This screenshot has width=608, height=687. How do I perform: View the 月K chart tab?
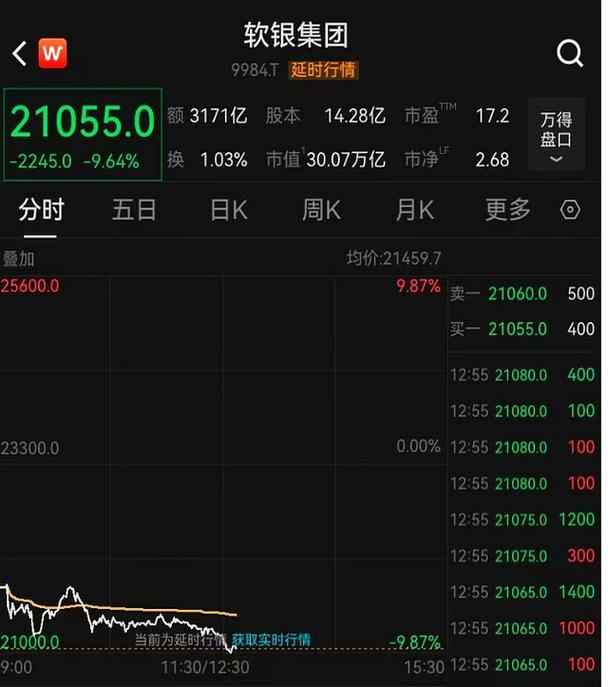(x=414, y=210)
